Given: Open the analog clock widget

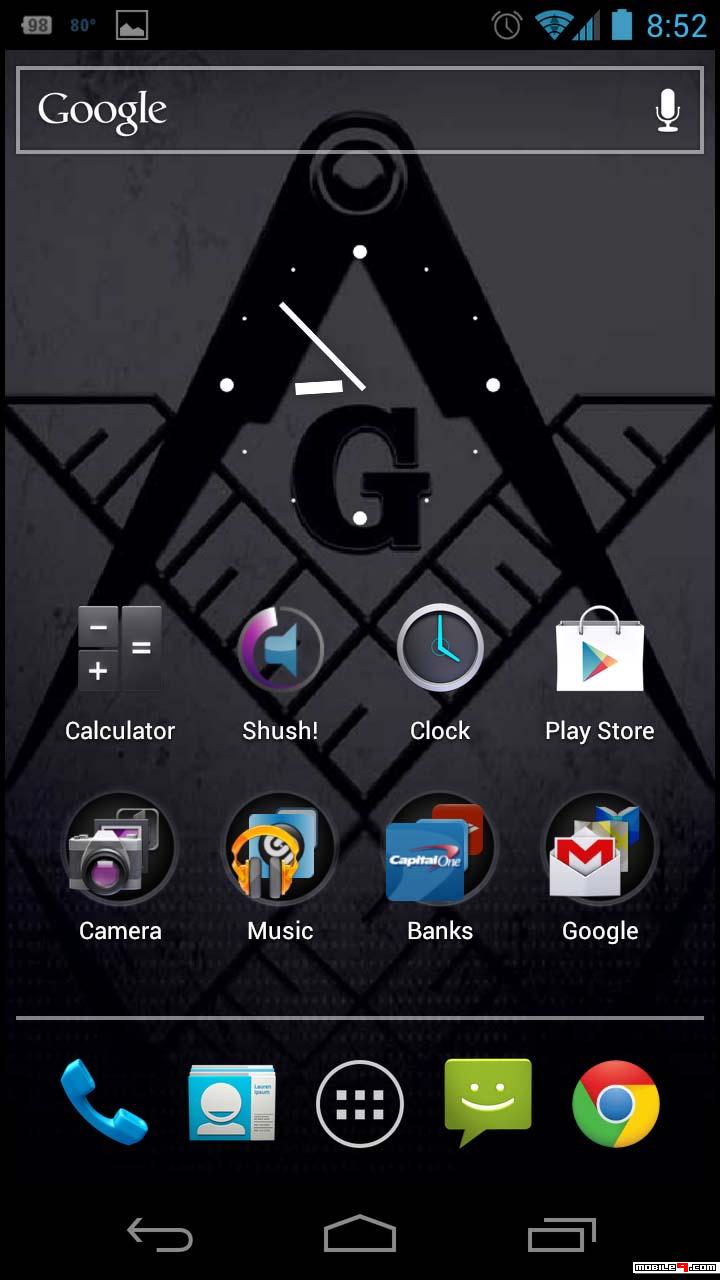Looking at the screenshot, I should 360,385.
